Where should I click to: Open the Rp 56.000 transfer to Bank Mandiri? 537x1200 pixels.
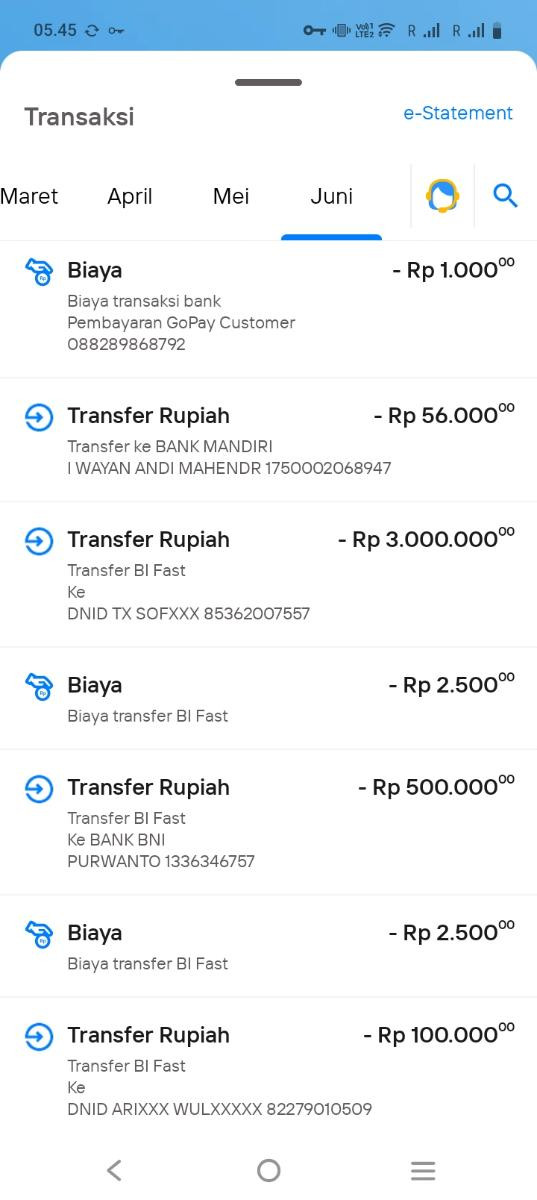pyautogui.click(x=268, y=440)
